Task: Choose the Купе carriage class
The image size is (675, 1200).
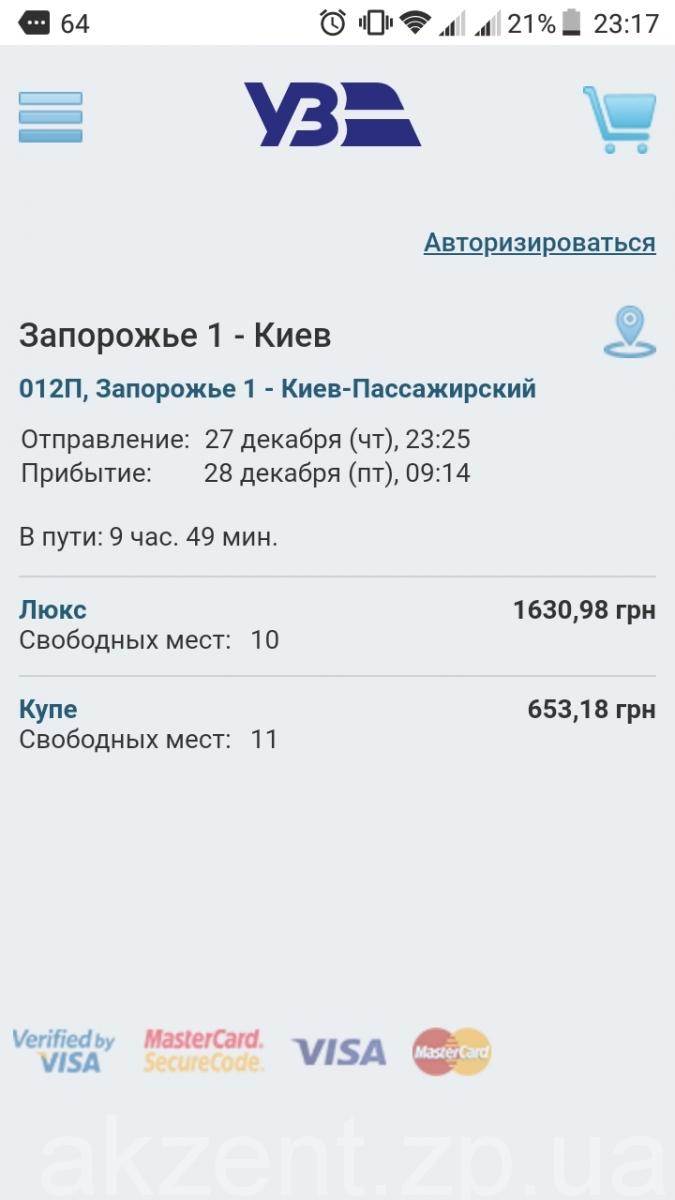Action: point(48,709)
